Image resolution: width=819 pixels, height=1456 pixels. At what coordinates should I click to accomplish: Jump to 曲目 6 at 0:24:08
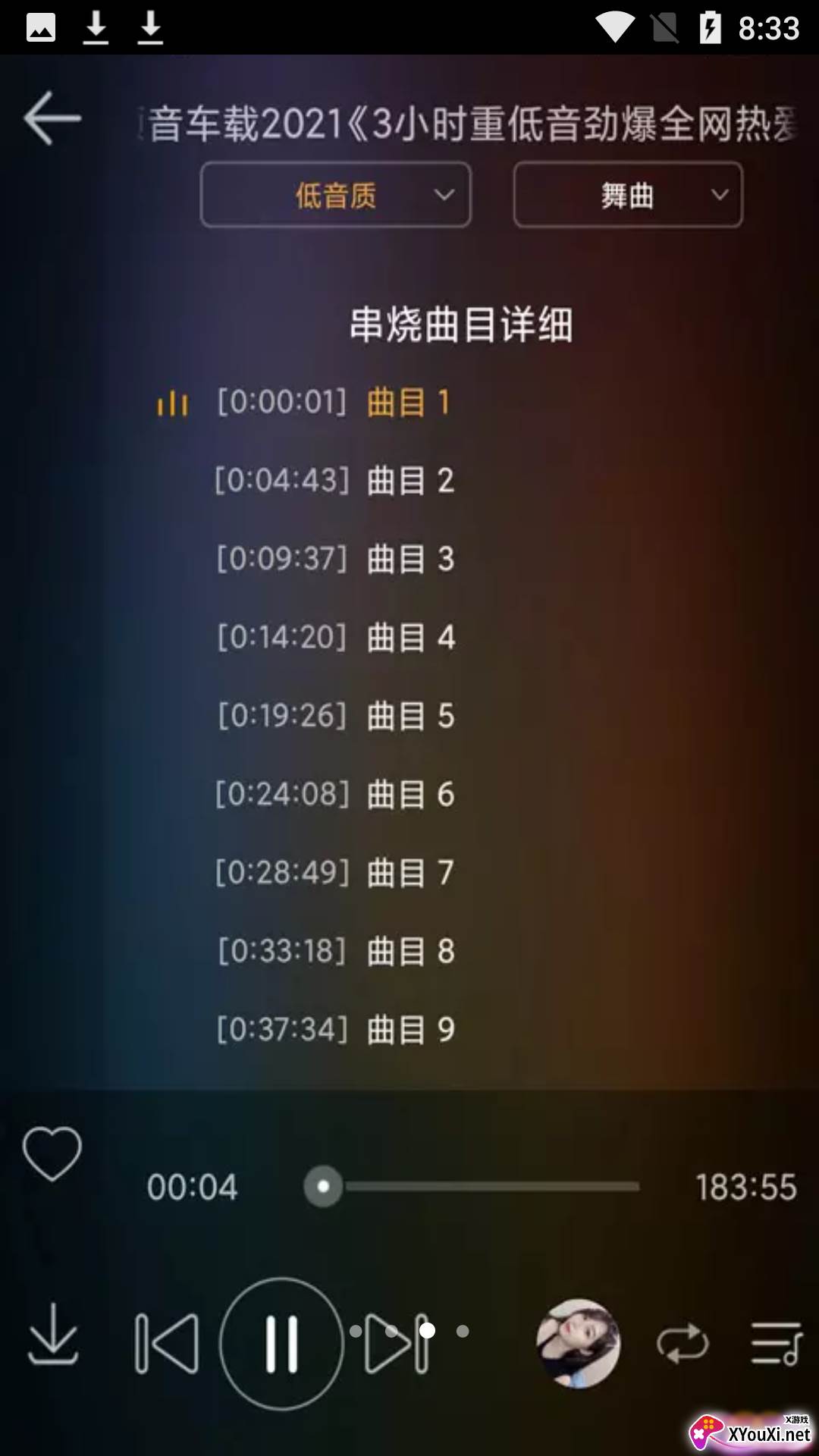tap(334, 794)
